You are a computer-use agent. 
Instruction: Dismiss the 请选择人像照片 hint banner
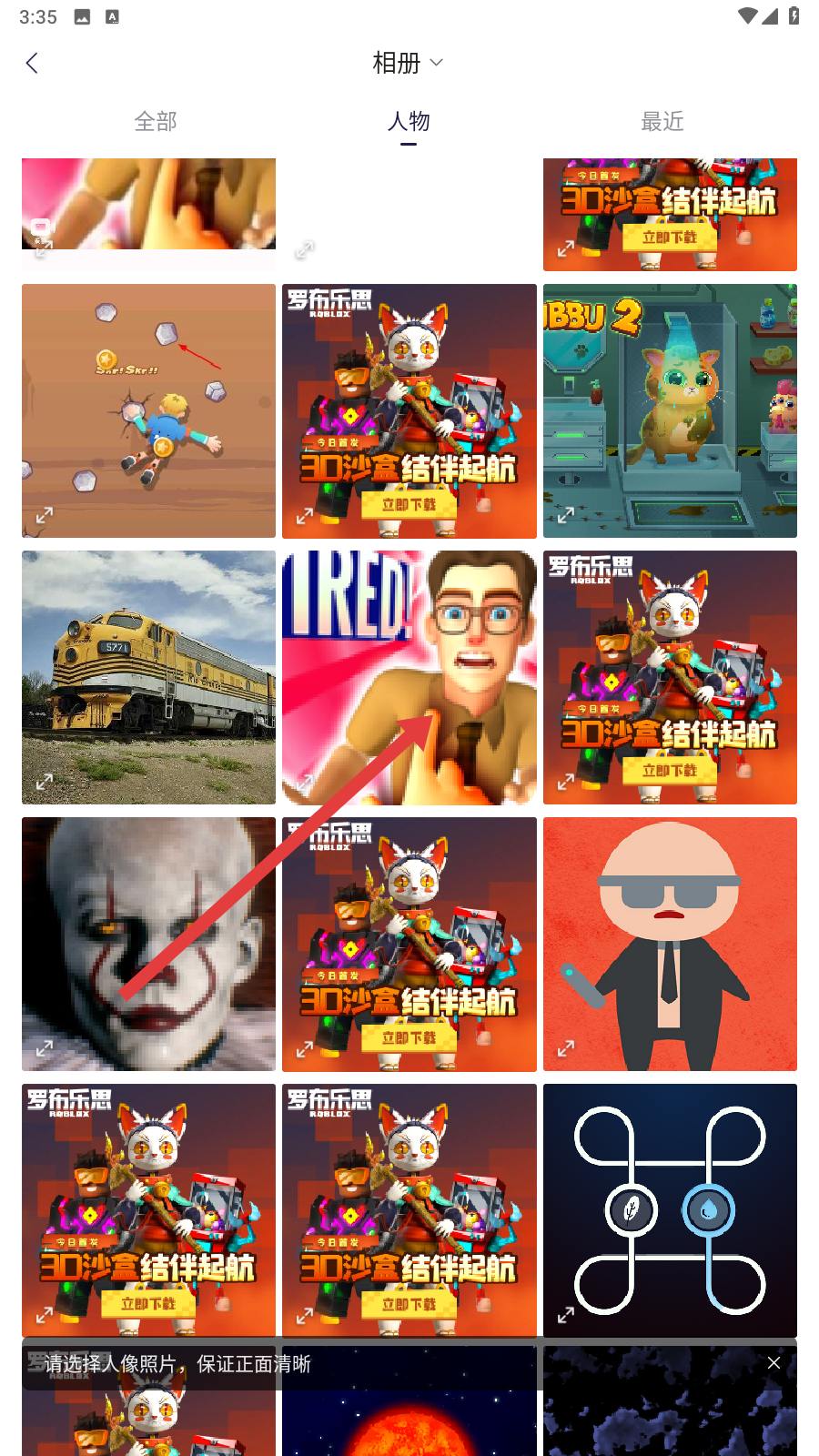click(773, 1362)
